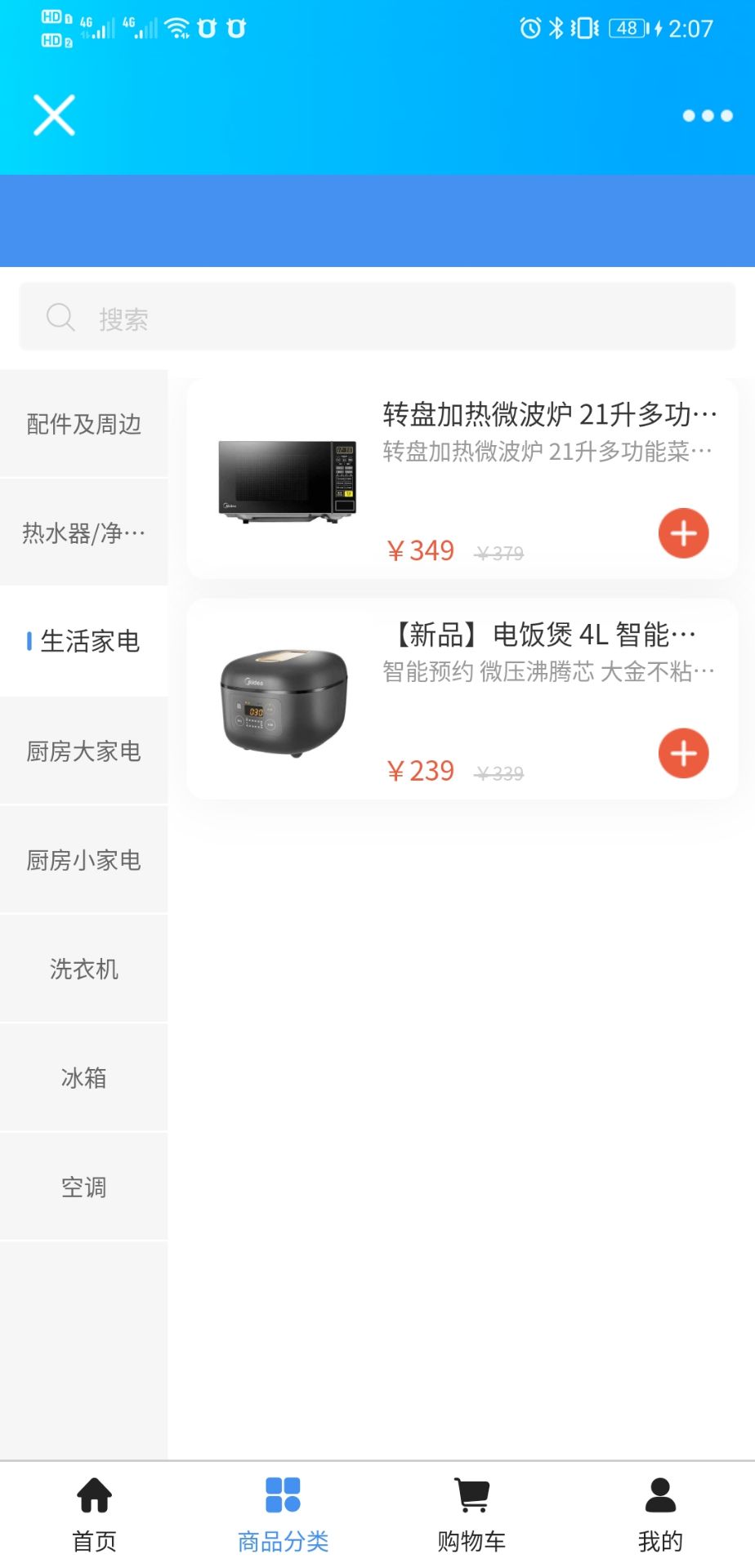755x1568 pixels.
Task: Select the 配件及周边 category
Action: coord(83,424)
